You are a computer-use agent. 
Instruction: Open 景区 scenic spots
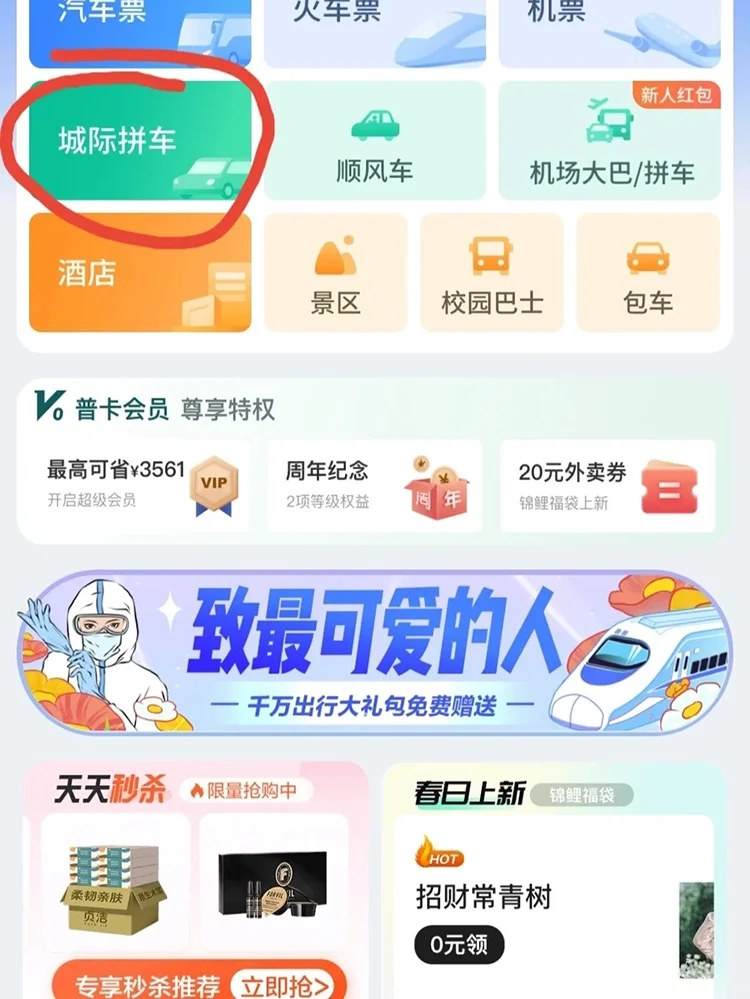(x=336, y=272)
